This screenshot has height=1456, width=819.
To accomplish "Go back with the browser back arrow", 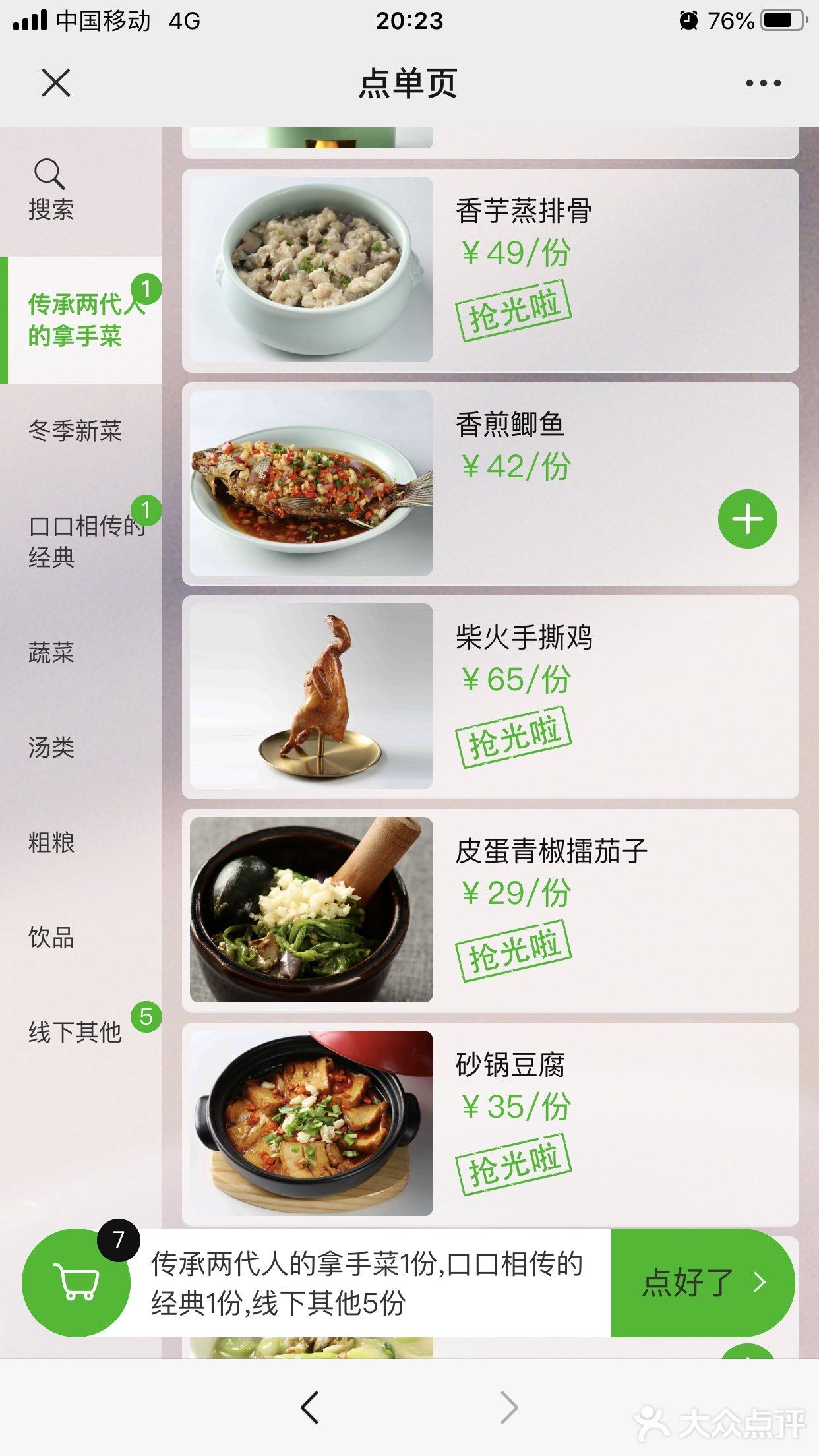I will pos(310,1407).
